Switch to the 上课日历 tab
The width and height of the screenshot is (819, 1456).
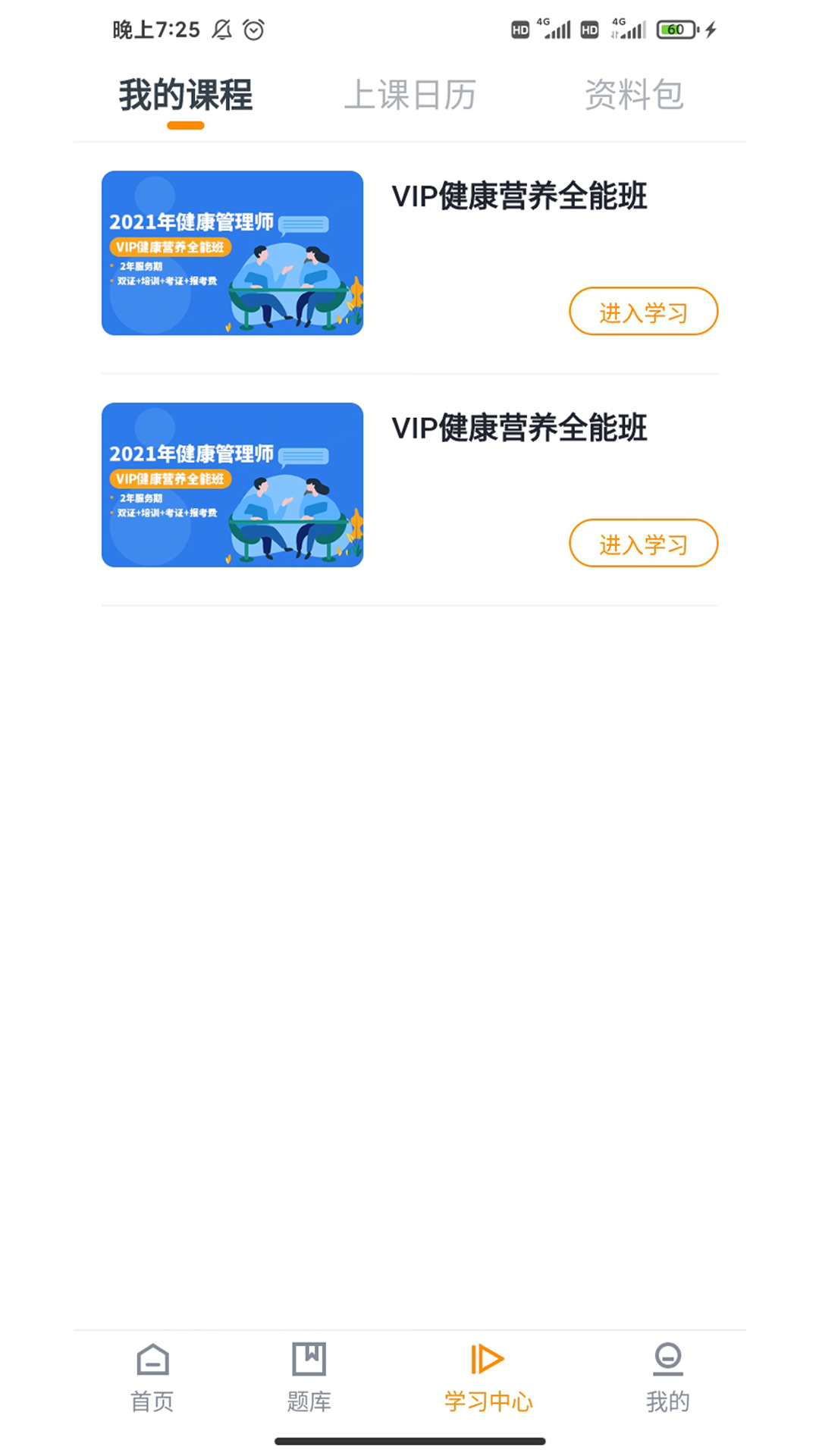coord(409,96)
